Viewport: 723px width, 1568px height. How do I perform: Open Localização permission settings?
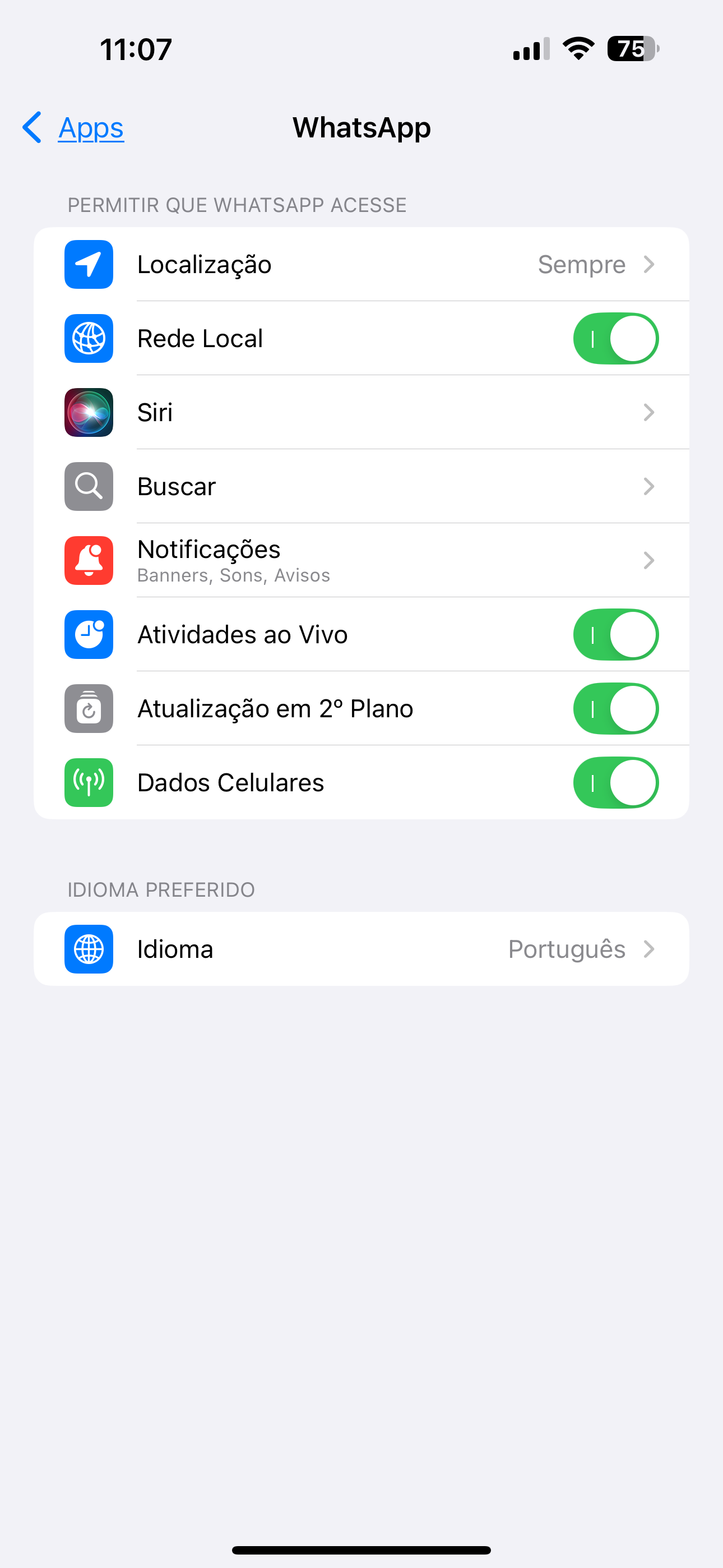click(361, 265)
